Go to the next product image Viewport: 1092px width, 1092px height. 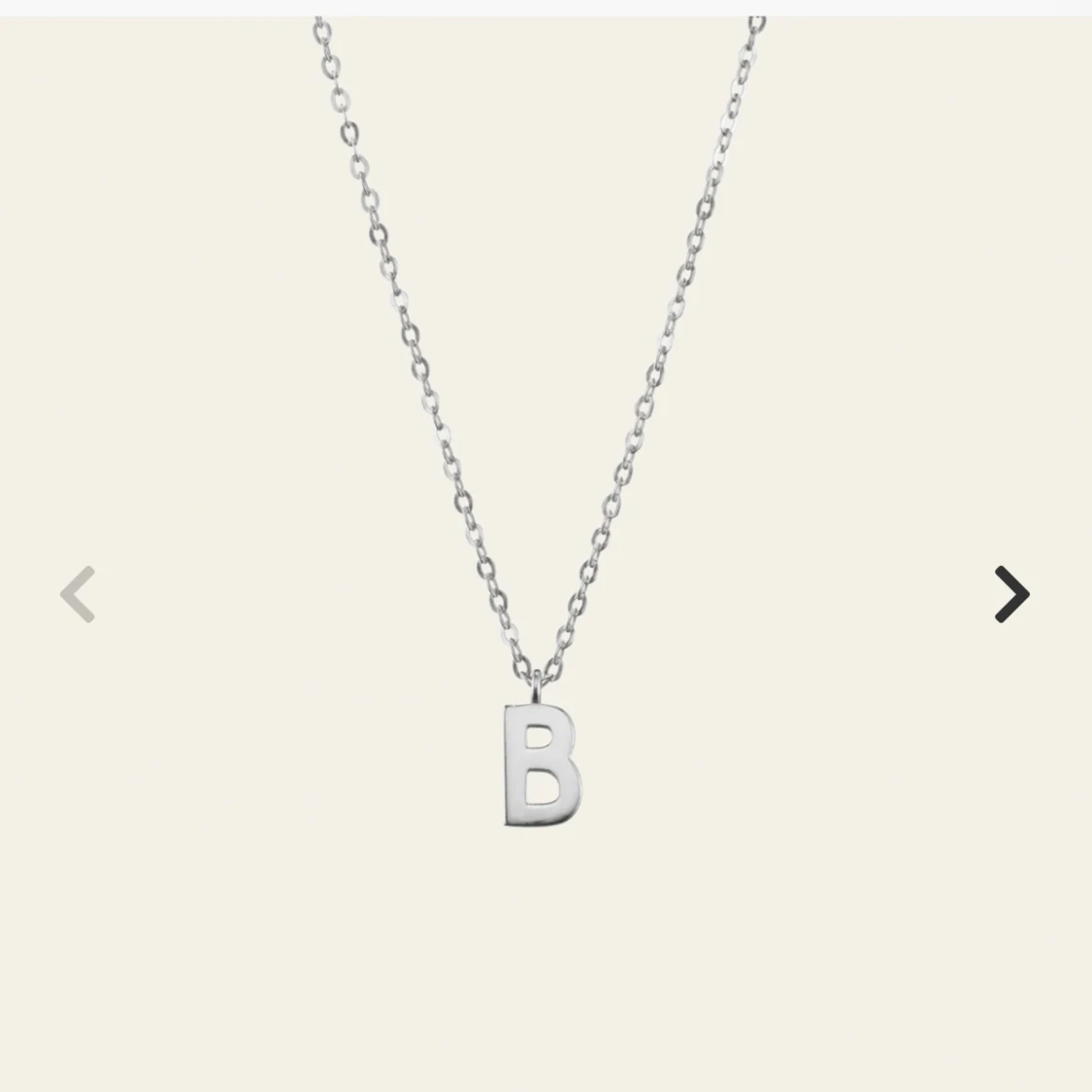point(1011,593)
